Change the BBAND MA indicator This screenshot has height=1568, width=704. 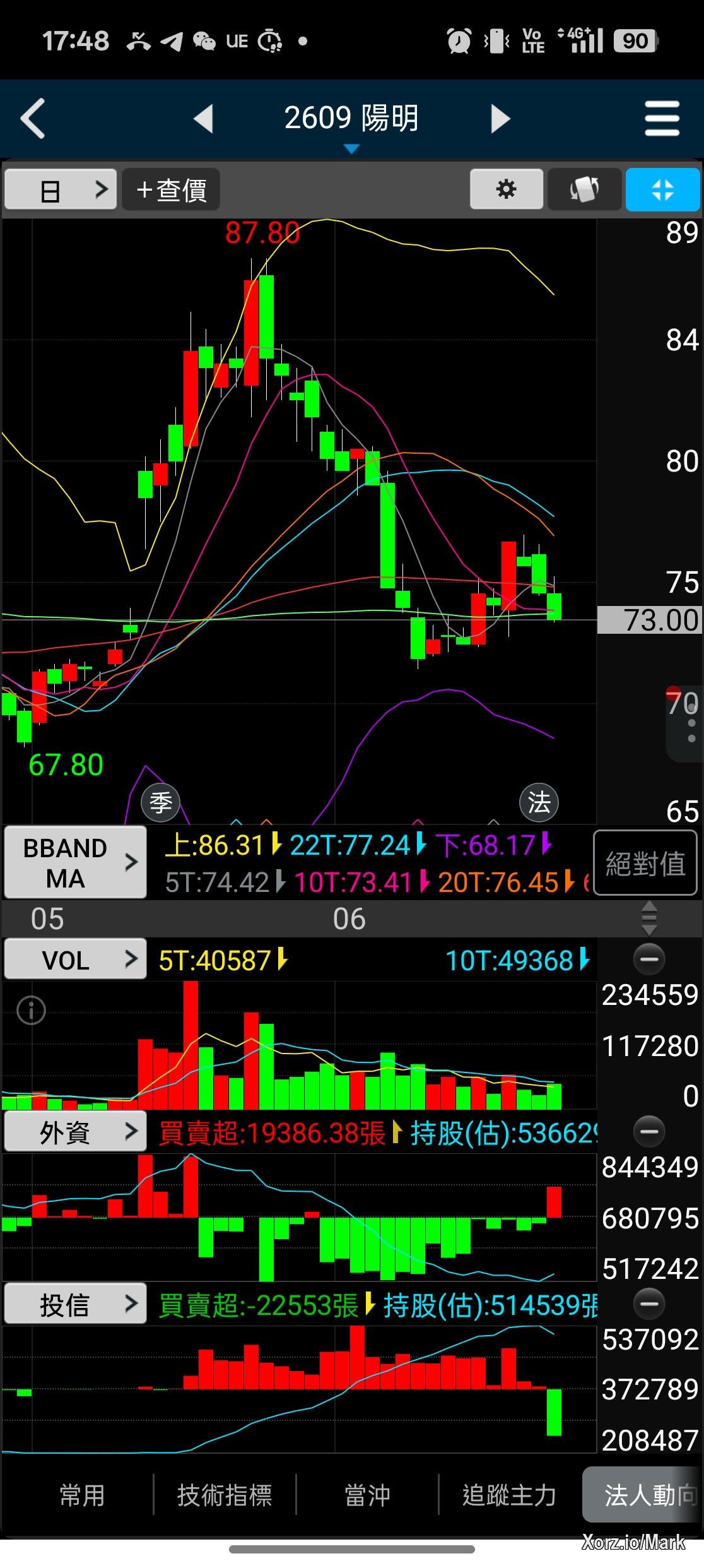coord(75,862)
